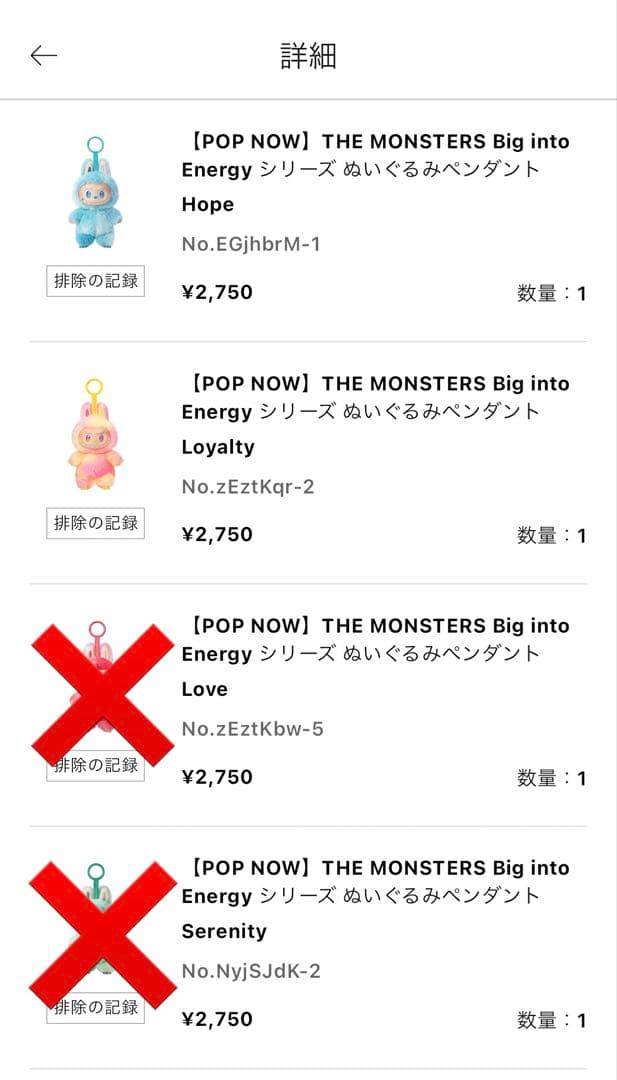Image resolution: width=617 pixels, height=1080 pixels.
Task: Open the pink Loyalty plush thumbnail
Action: (x=94, y=436)
